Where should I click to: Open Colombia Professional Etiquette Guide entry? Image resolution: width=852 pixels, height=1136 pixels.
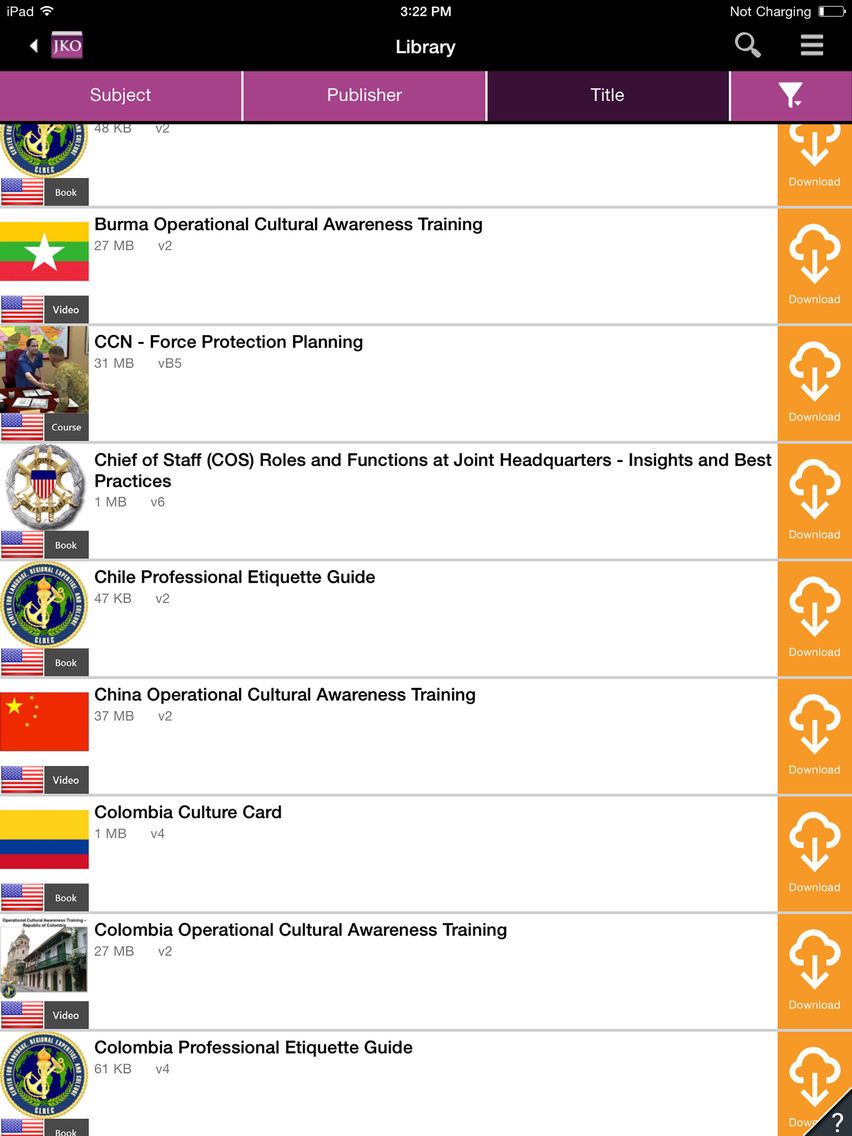pyautogui.click(x=253, y=1048)
